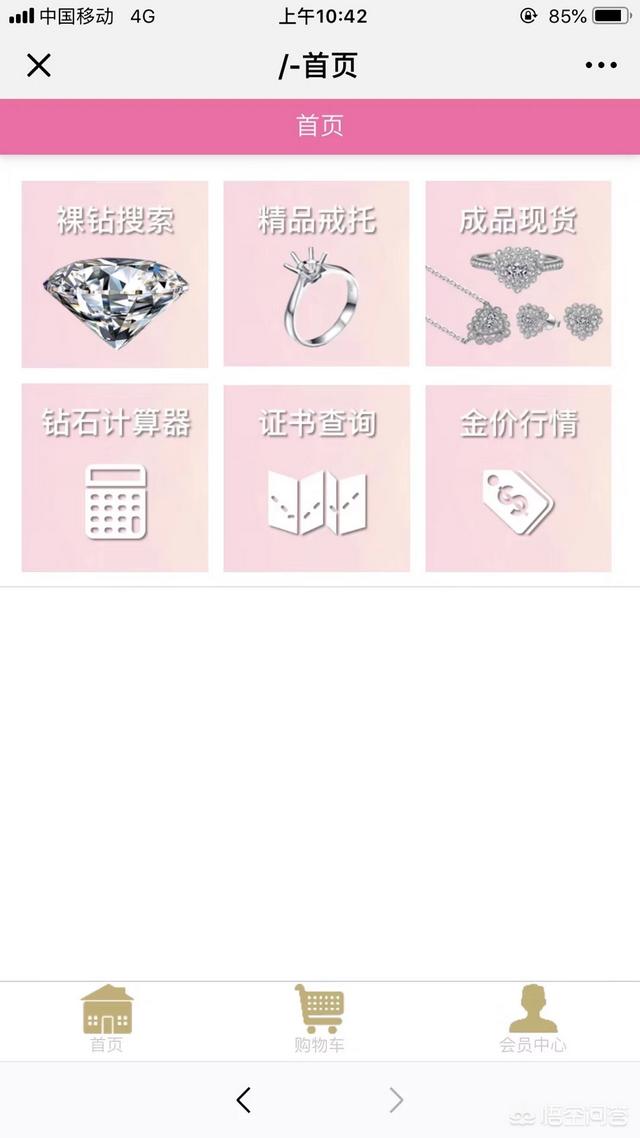Open the 购物车 tab
640x1138 pixels.
point(319,1018)
